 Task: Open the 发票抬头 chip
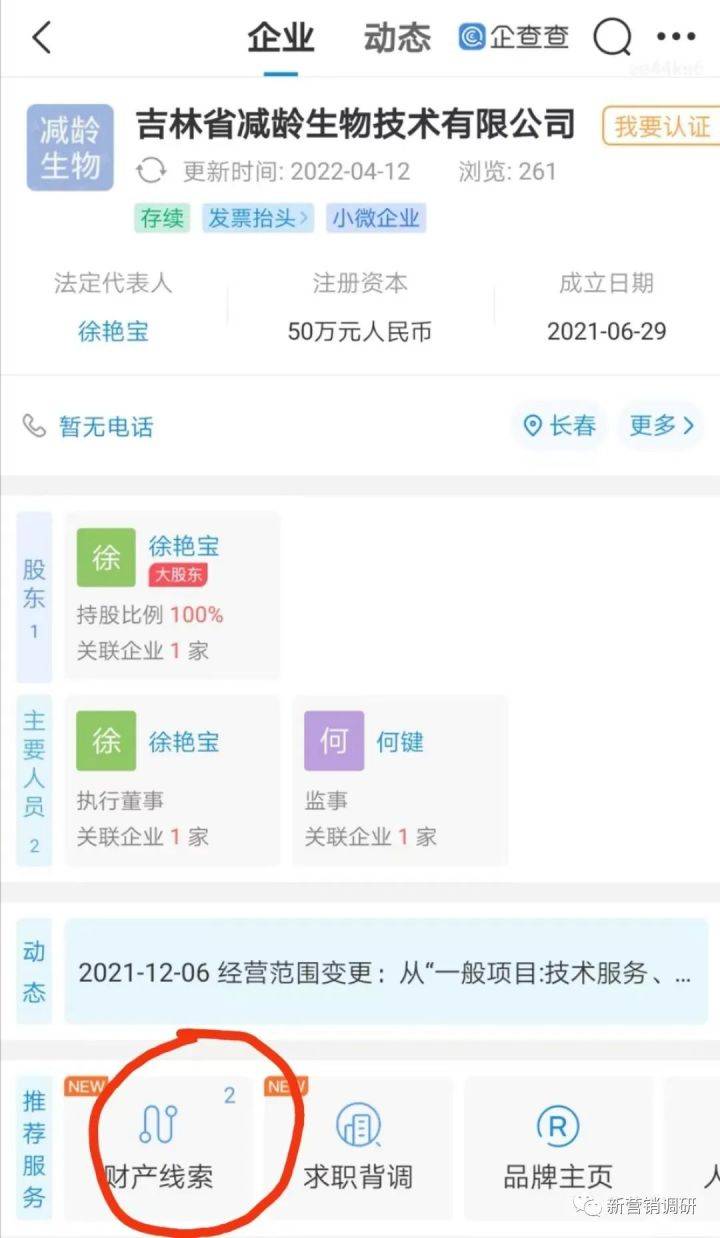257,218
